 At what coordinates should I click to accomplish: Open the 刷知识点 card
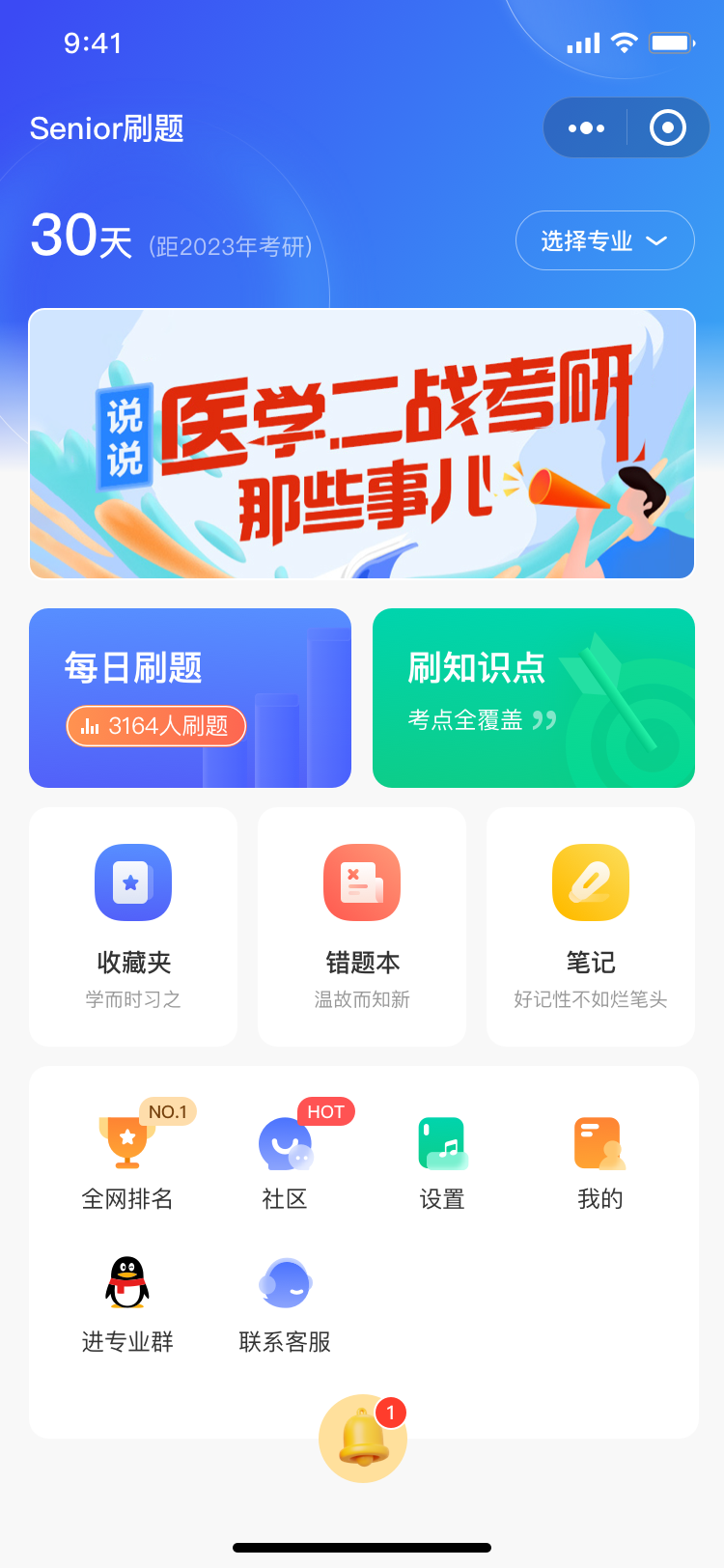(534, 697)
